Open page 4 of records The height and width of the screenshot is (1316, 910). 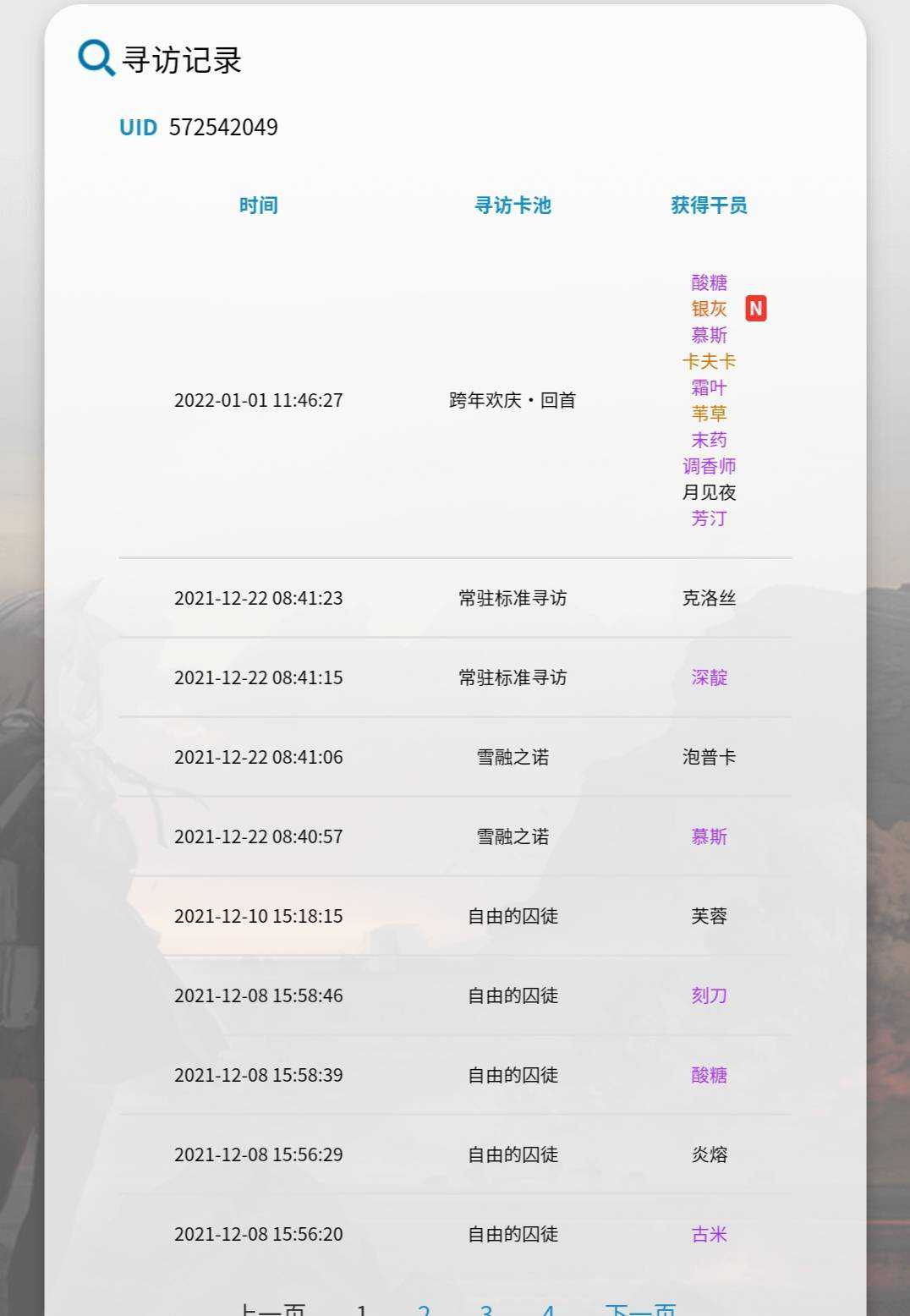click(548, 1309)
